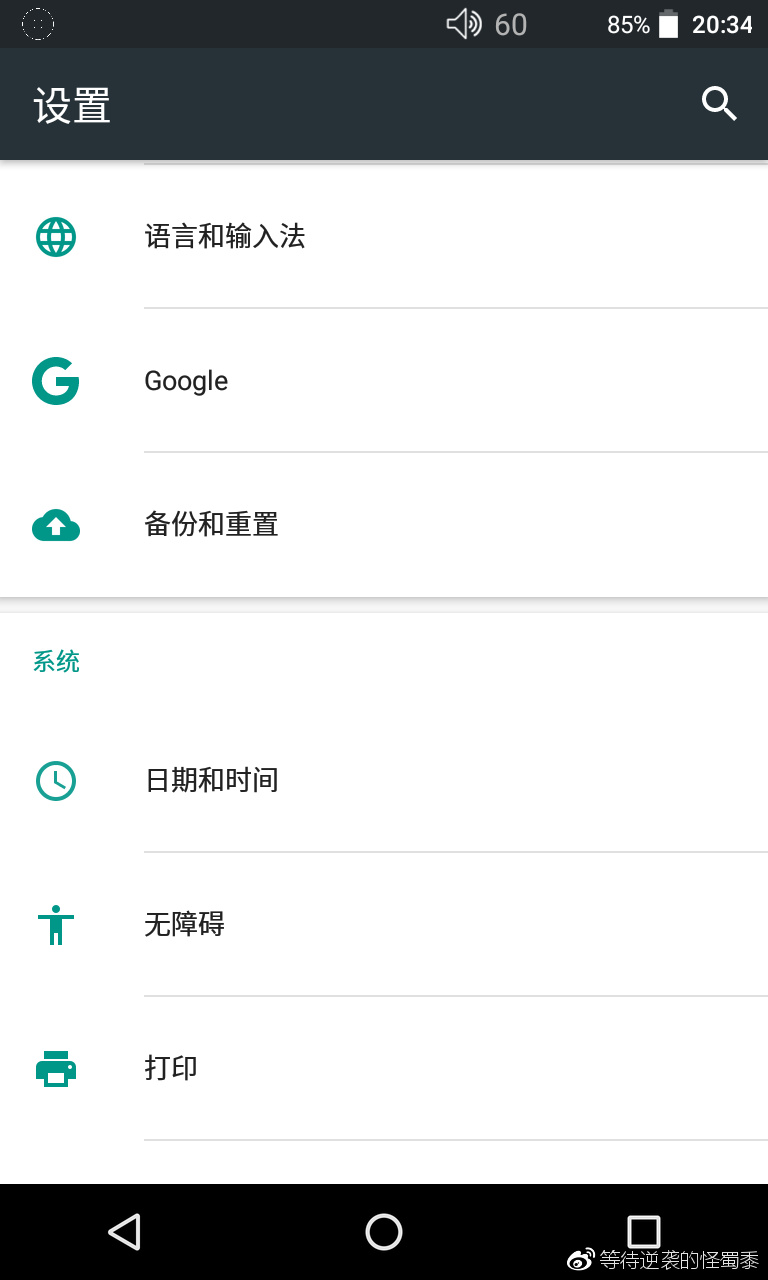
Task: Click the clock icon for date settings
Action: coord(56,781)
